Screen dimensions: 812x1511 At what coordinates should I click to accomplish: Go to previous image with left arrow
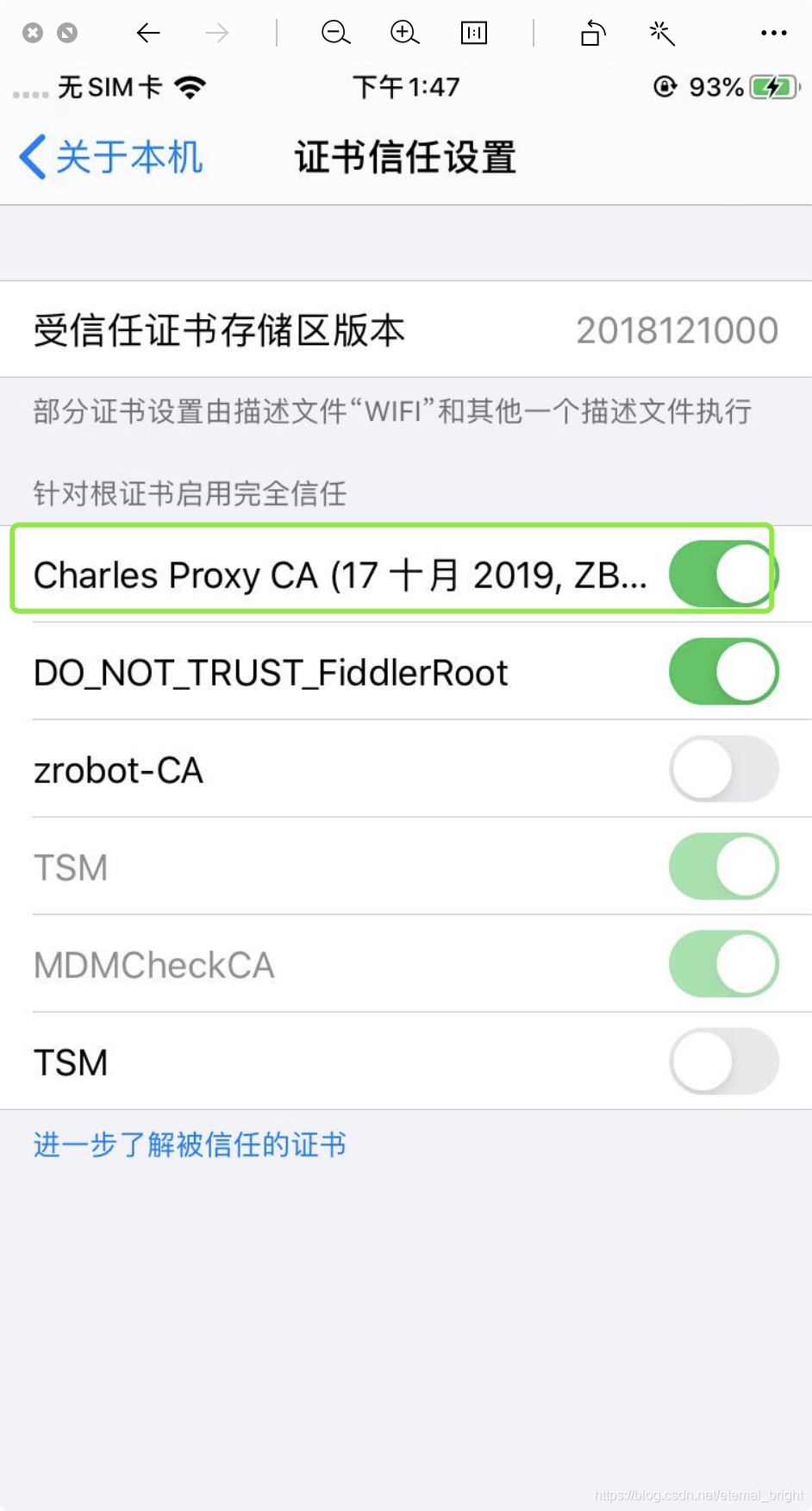148,34
